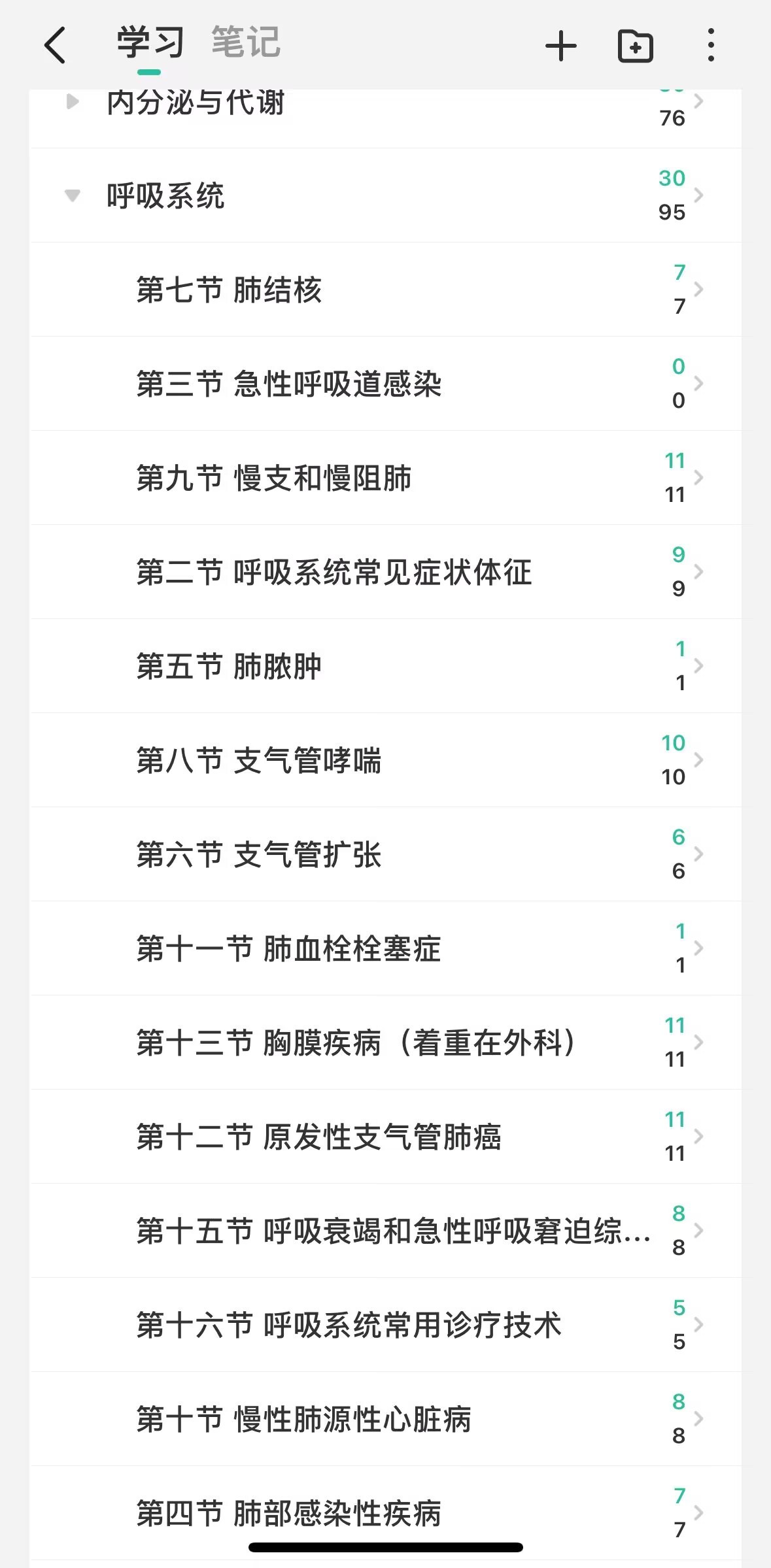Image resolution: width=771 pixels, height=1568 pixels.
Task: Open 第七节 肺结核
Action: (x=386, y=290)
